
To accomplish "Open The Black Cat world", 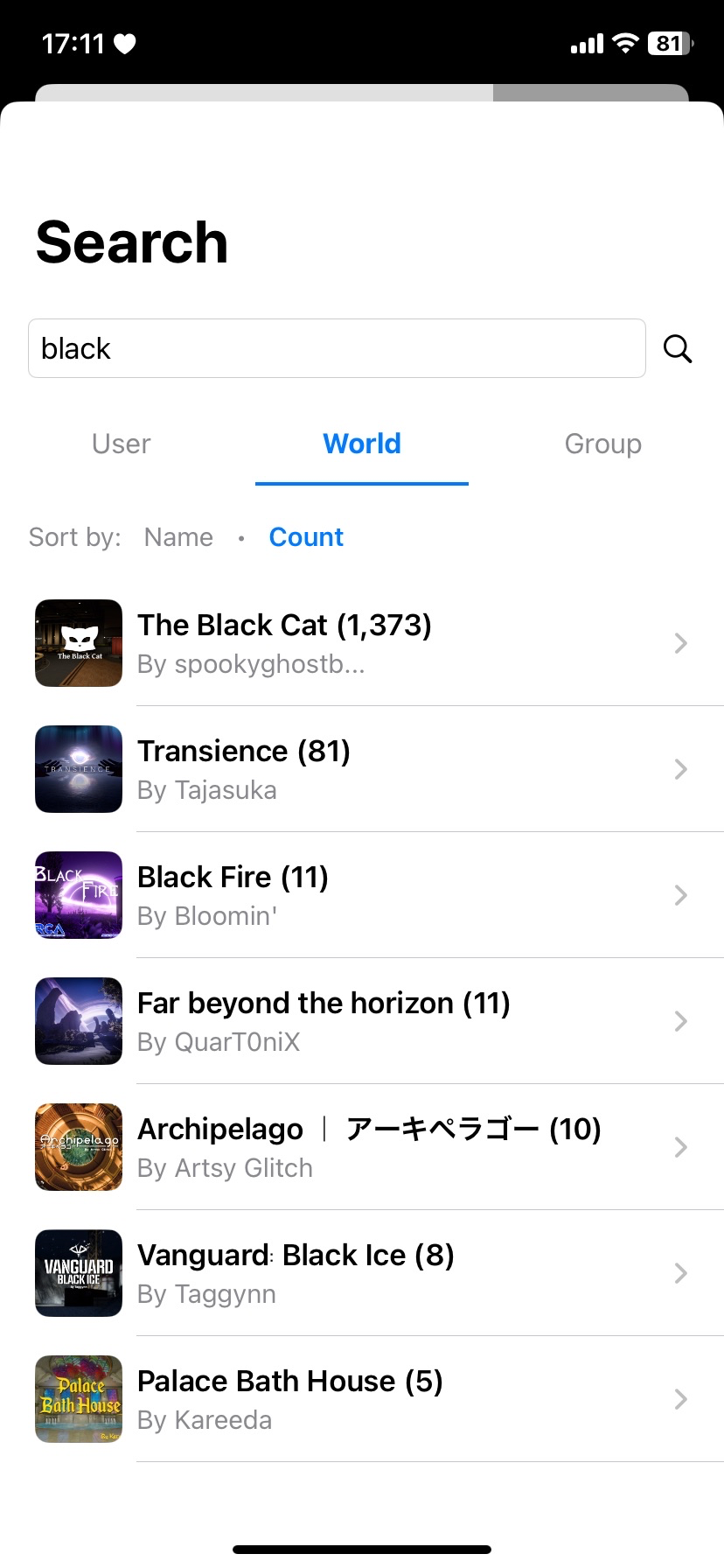I will click(x=362, y=643).
